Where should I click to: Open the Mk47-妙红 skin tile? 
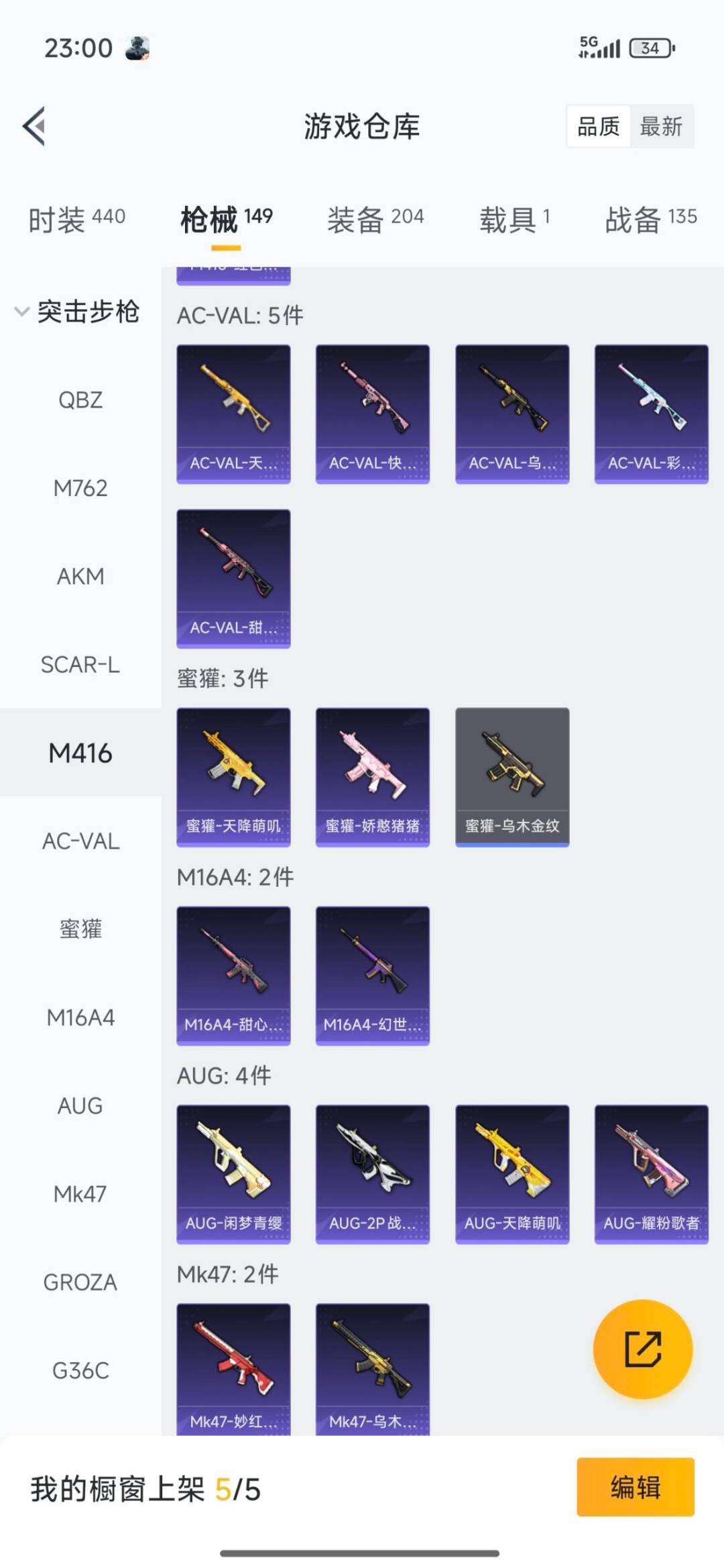pos(233,1368)
